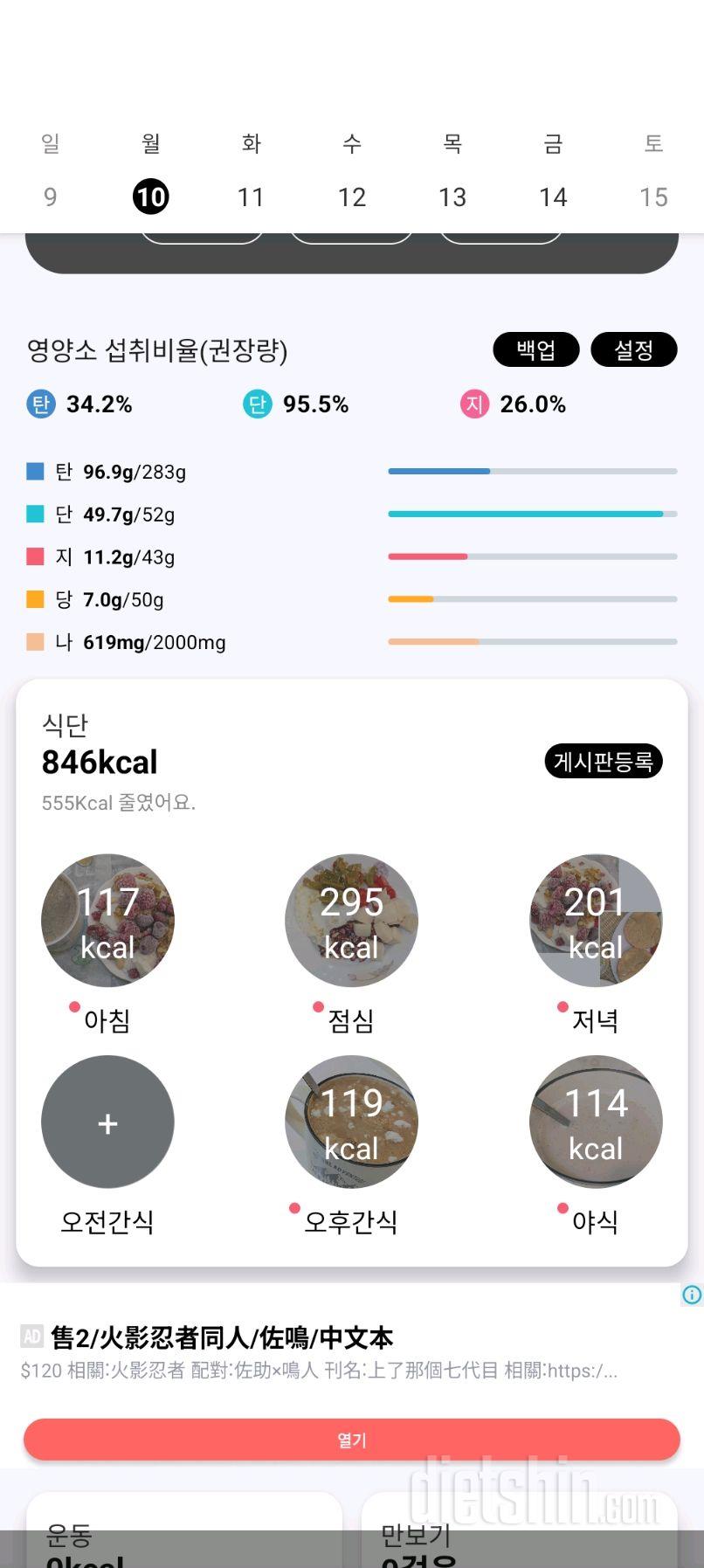The width and height of the screenshot is (704, 1568).
Task: Select date 13 under 목
Action: click(x=452, y=196)
